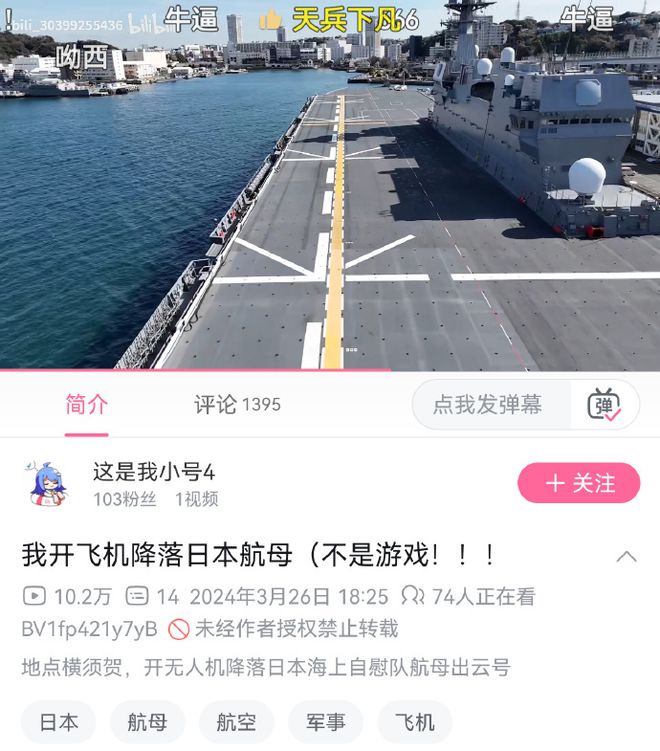
Task: Select the 军事 tag chip
Action: click(325, 722)
